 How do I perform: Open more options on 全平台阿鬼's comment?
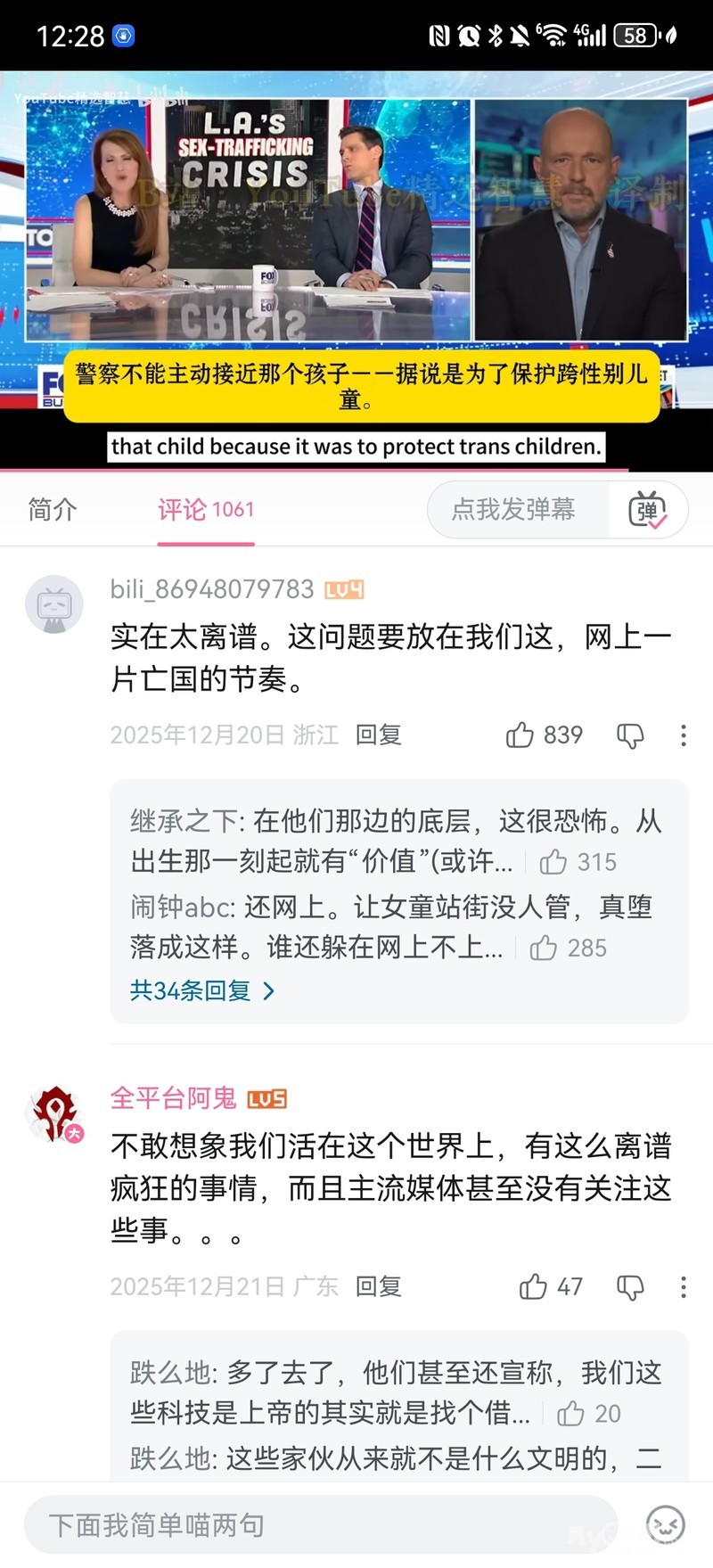(x=684, y=1286)
